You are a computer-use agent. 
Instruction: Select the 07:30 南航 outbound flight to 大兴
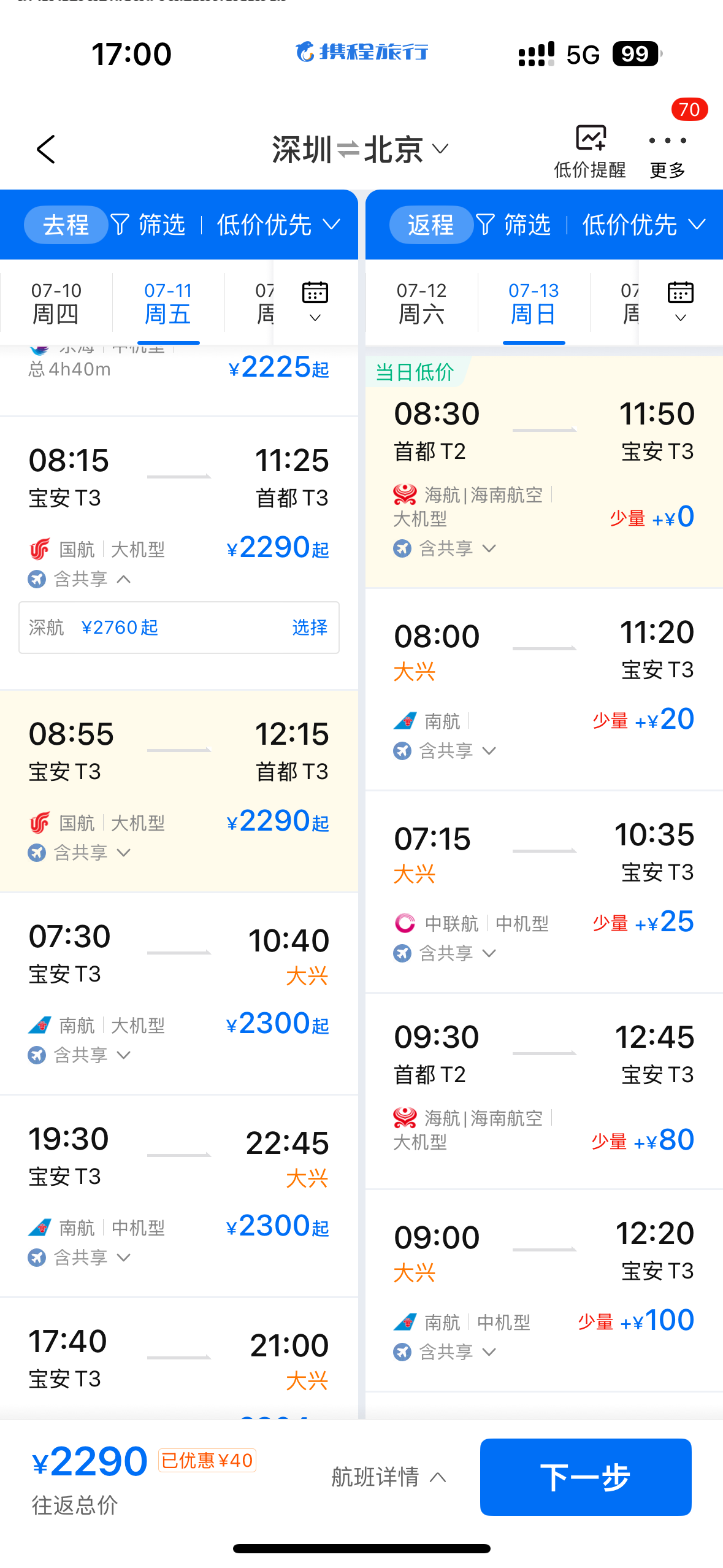pos(179,993)
